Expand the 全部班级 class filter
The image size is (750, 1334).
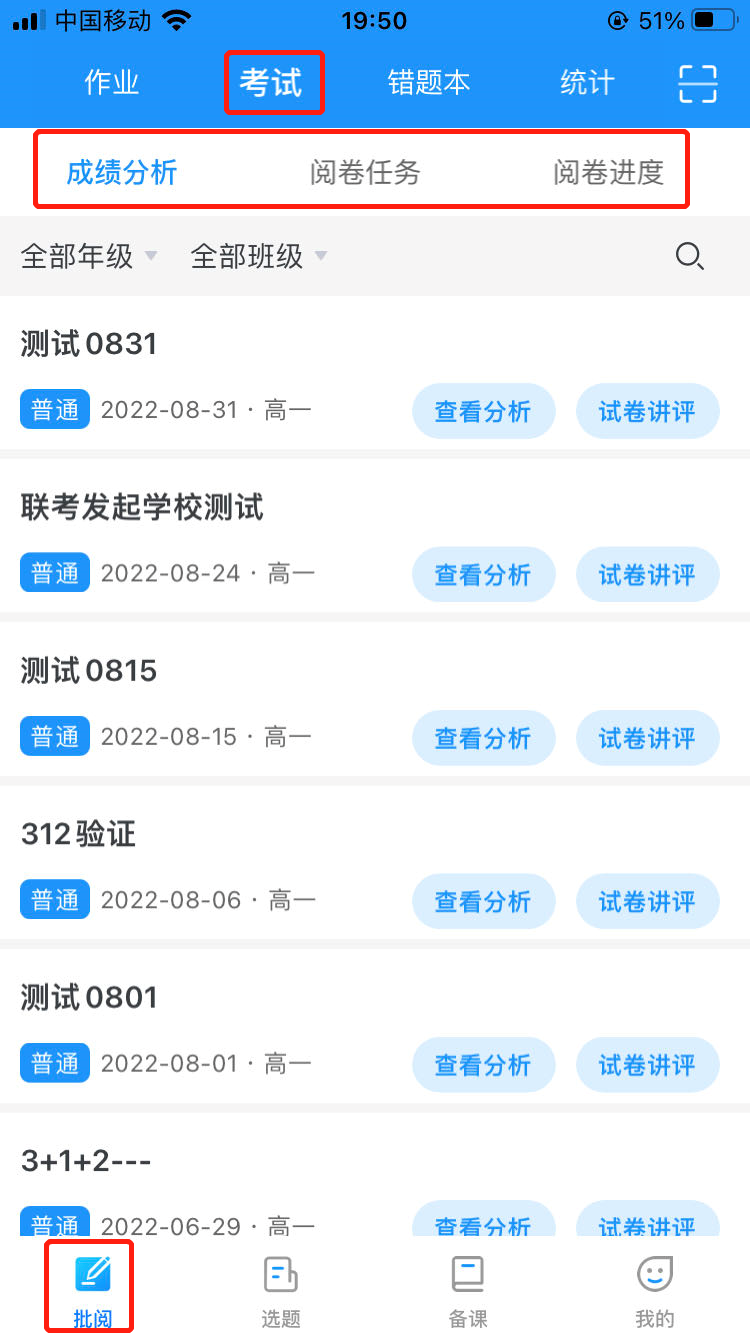coord(259,257)
